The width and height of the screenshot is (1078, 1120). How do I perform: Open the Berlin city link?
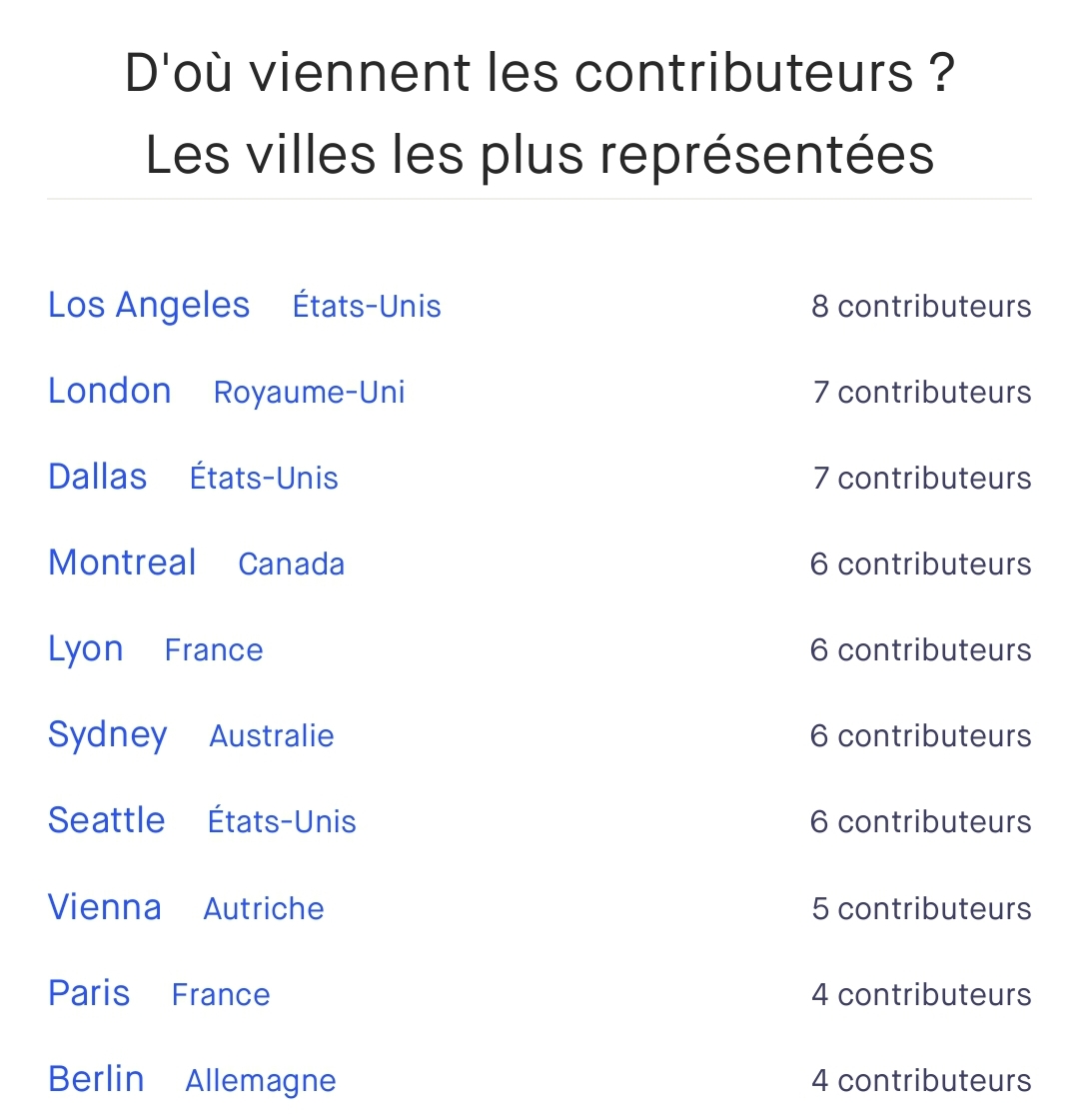point(96,1080)
